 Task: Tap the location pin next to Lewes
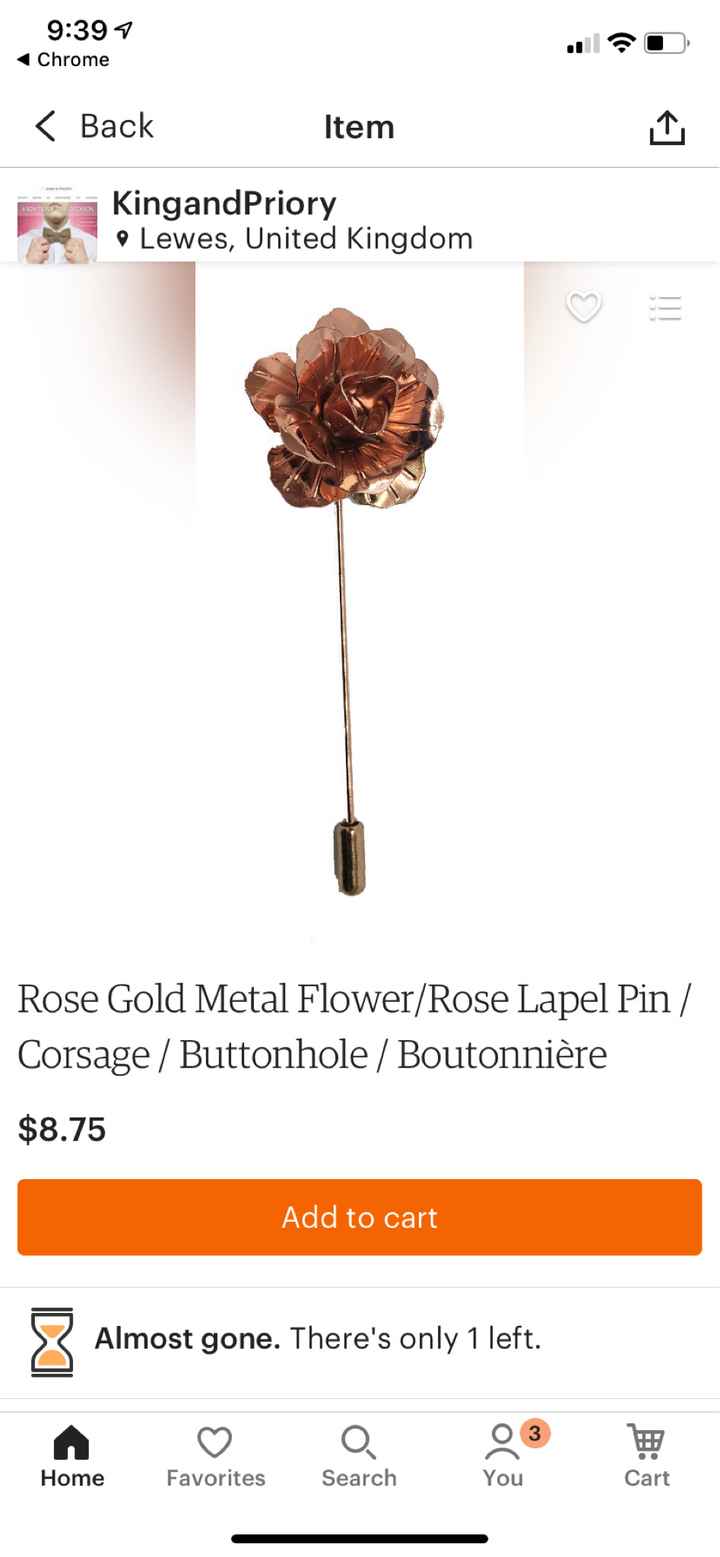click(123, 239)
